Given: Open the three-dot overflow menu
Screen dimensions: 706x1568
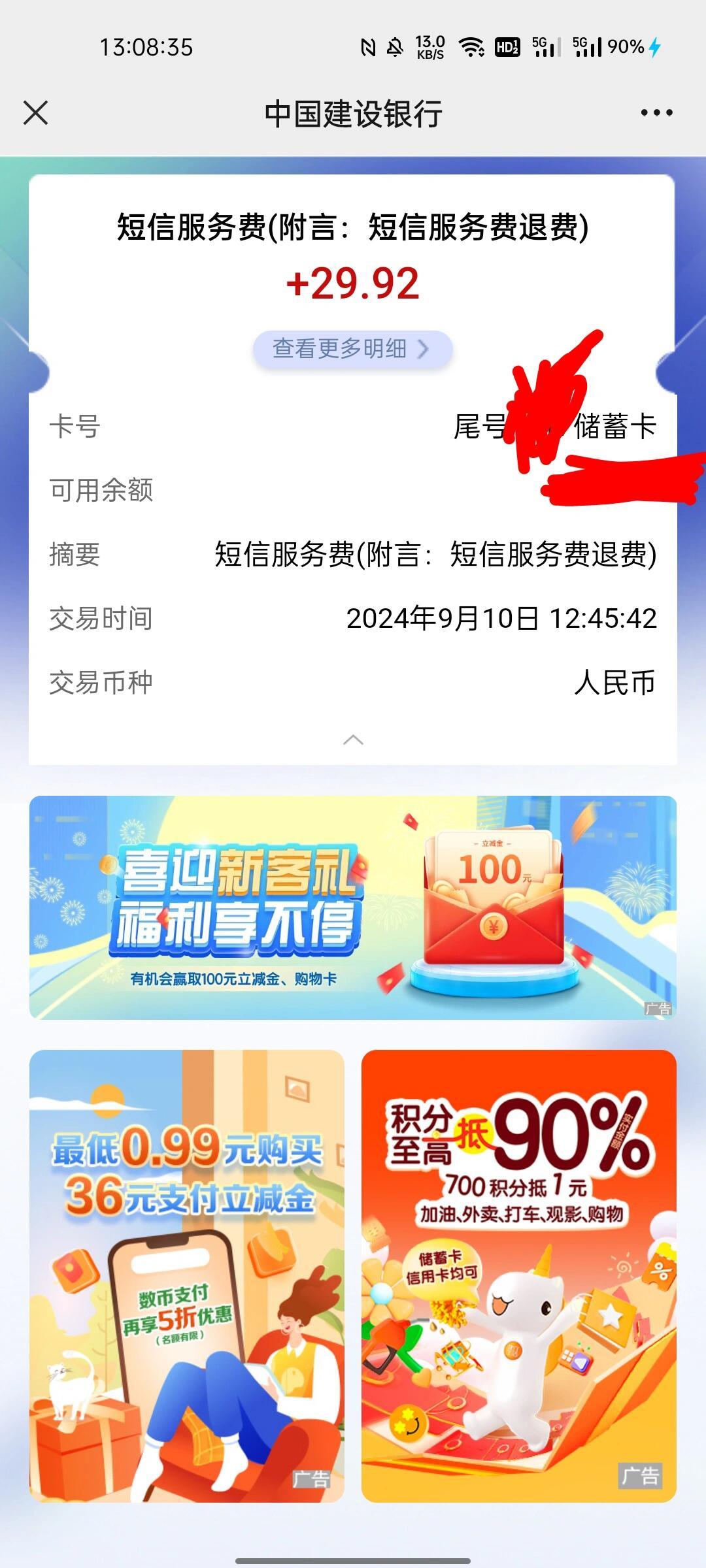Looking at the screenshot, I should 656,113.
